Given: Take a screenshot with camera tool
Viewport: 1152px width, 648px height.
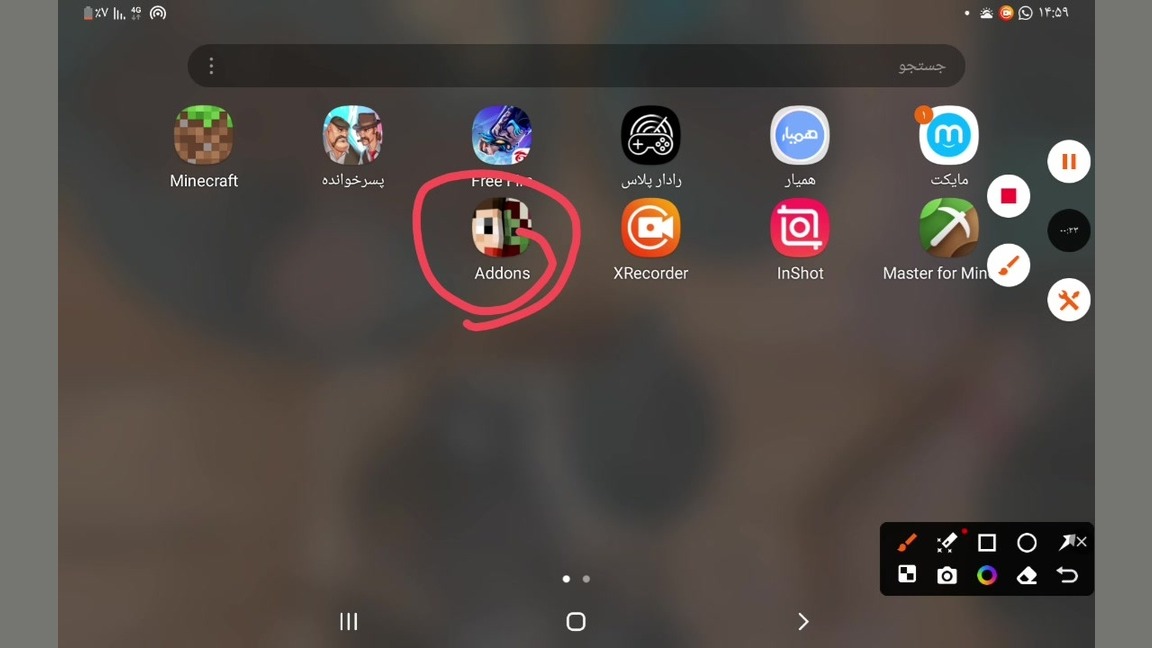Looking at the screenshot, I should point(947,576).
